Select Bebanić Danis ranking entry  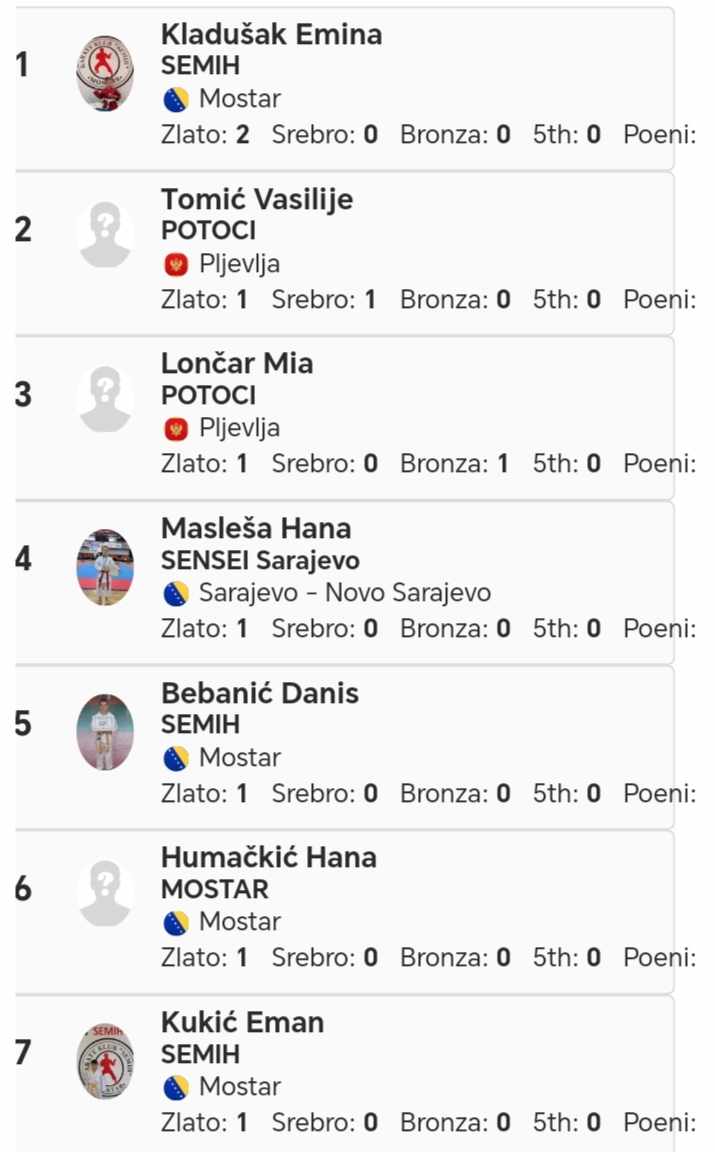tap(344, 747)
